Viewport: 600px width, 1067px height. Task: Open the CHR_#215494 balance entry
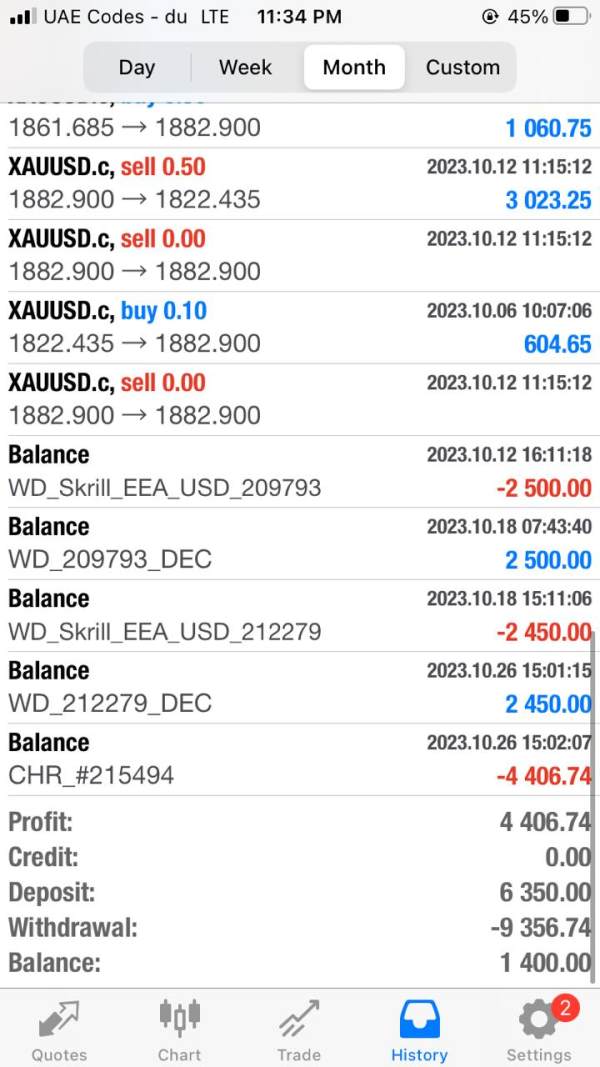300,759
